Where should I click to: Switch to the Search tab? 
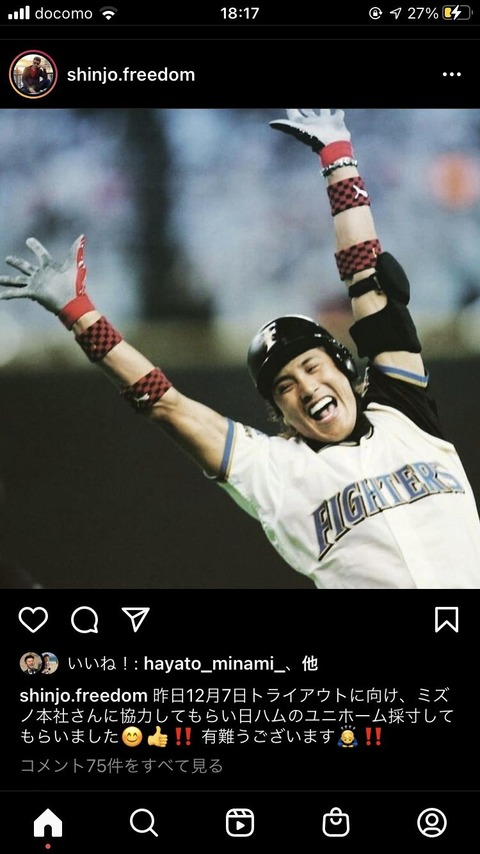tap(144, 823)
